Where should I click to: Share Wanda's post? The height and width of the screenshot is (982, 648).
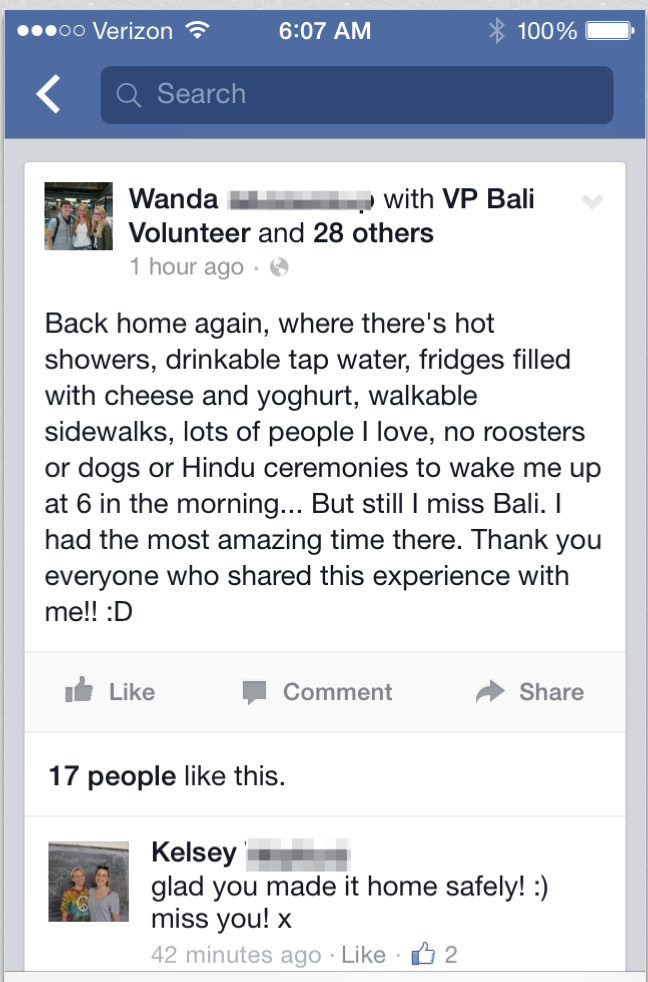pos(529,692)
